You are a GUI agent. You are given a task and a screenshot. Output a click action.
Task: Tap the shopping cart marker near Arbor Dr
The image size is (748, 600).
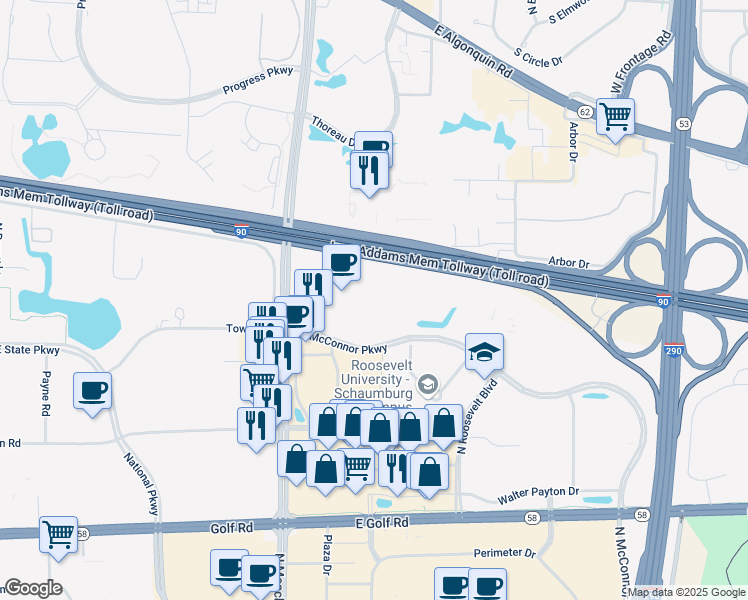pyautogui.click(x=615, y=120)
